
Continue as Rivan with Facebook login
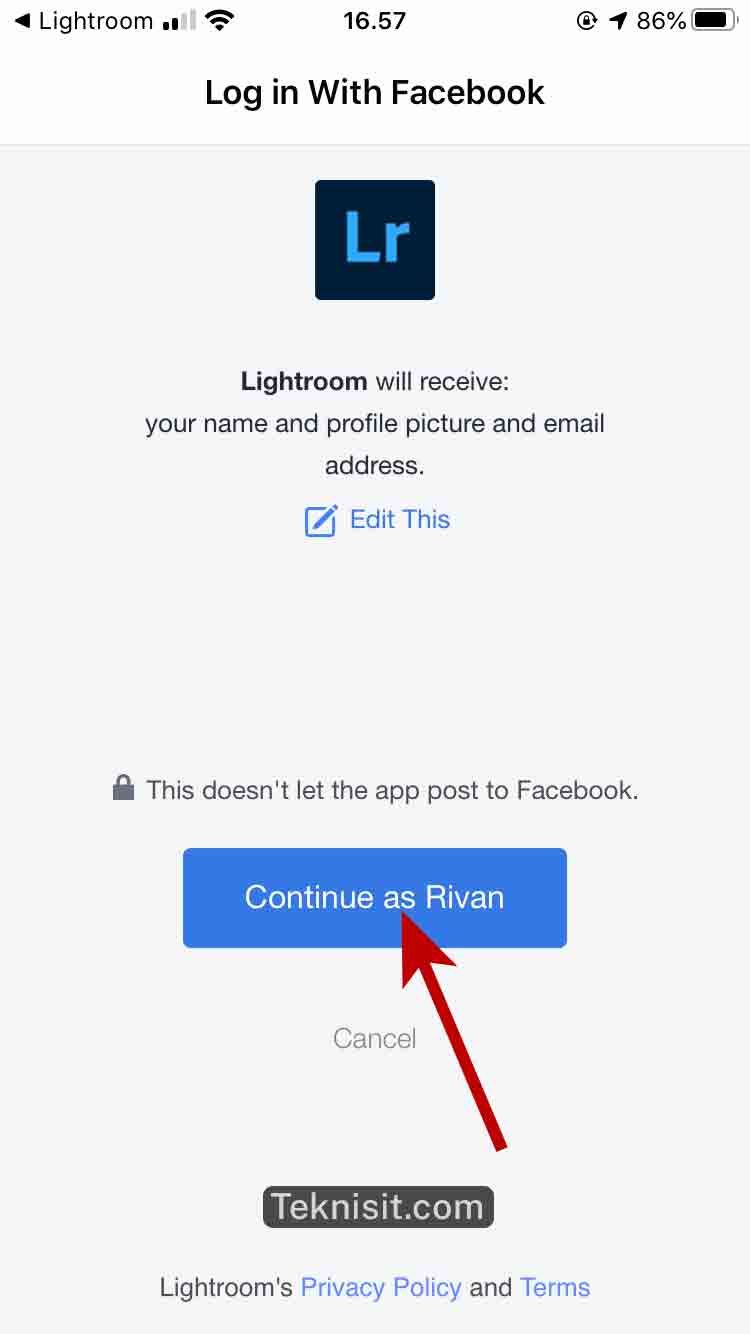point(374,897)
